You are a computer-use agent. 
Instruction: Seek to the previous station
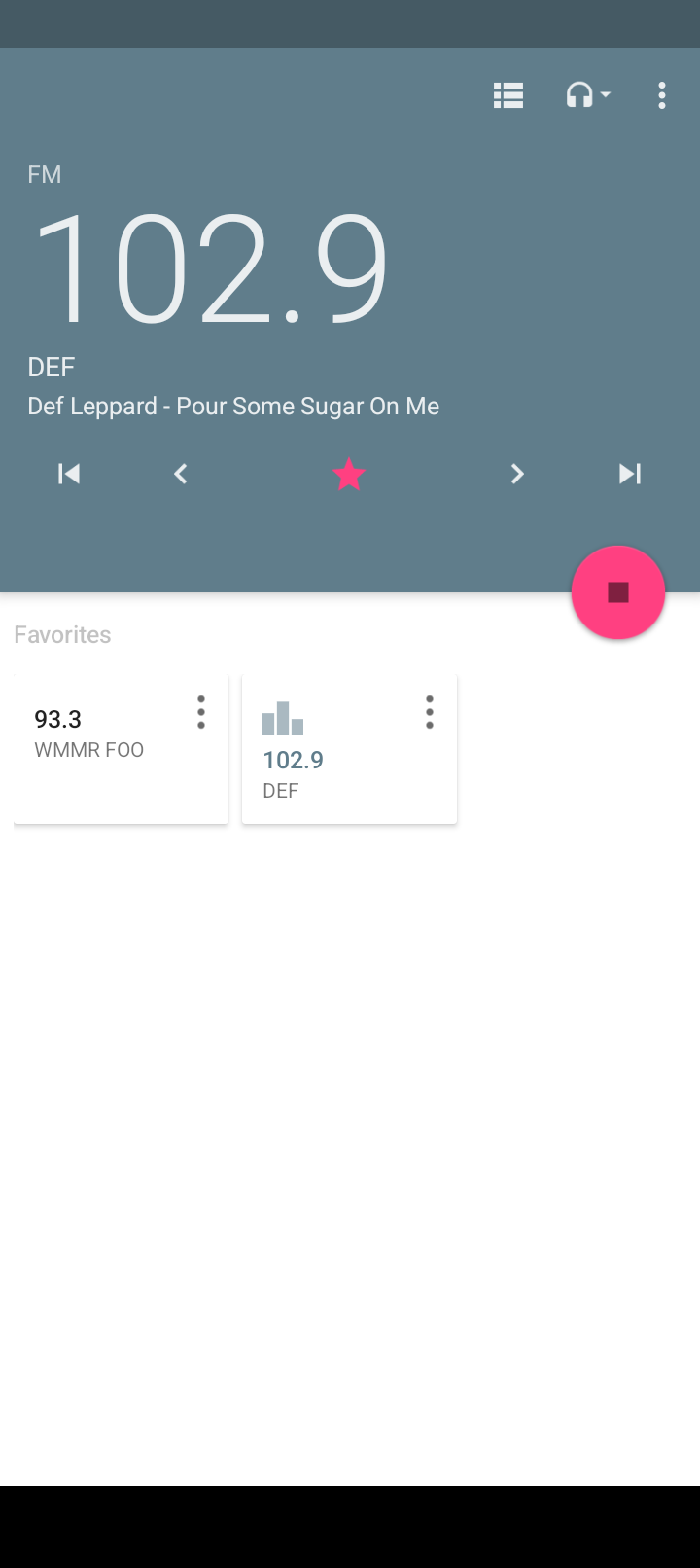pos(69,474)
